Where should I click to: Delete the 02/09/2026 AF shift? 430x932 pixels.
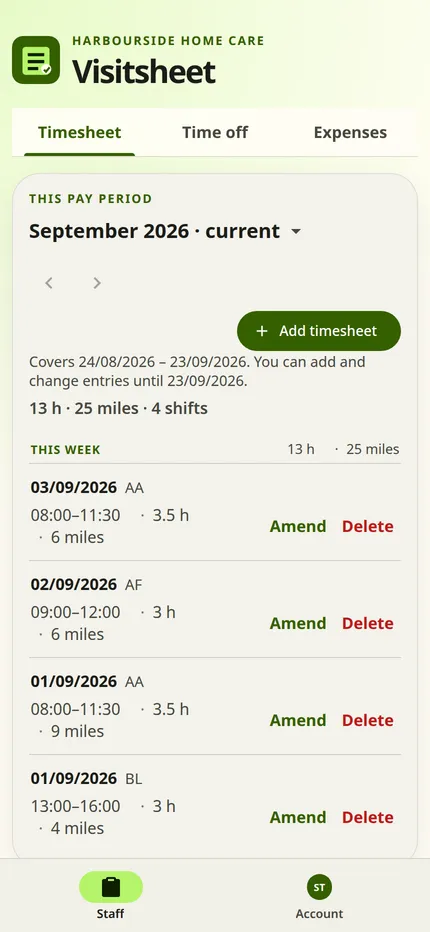coord(368,623)
